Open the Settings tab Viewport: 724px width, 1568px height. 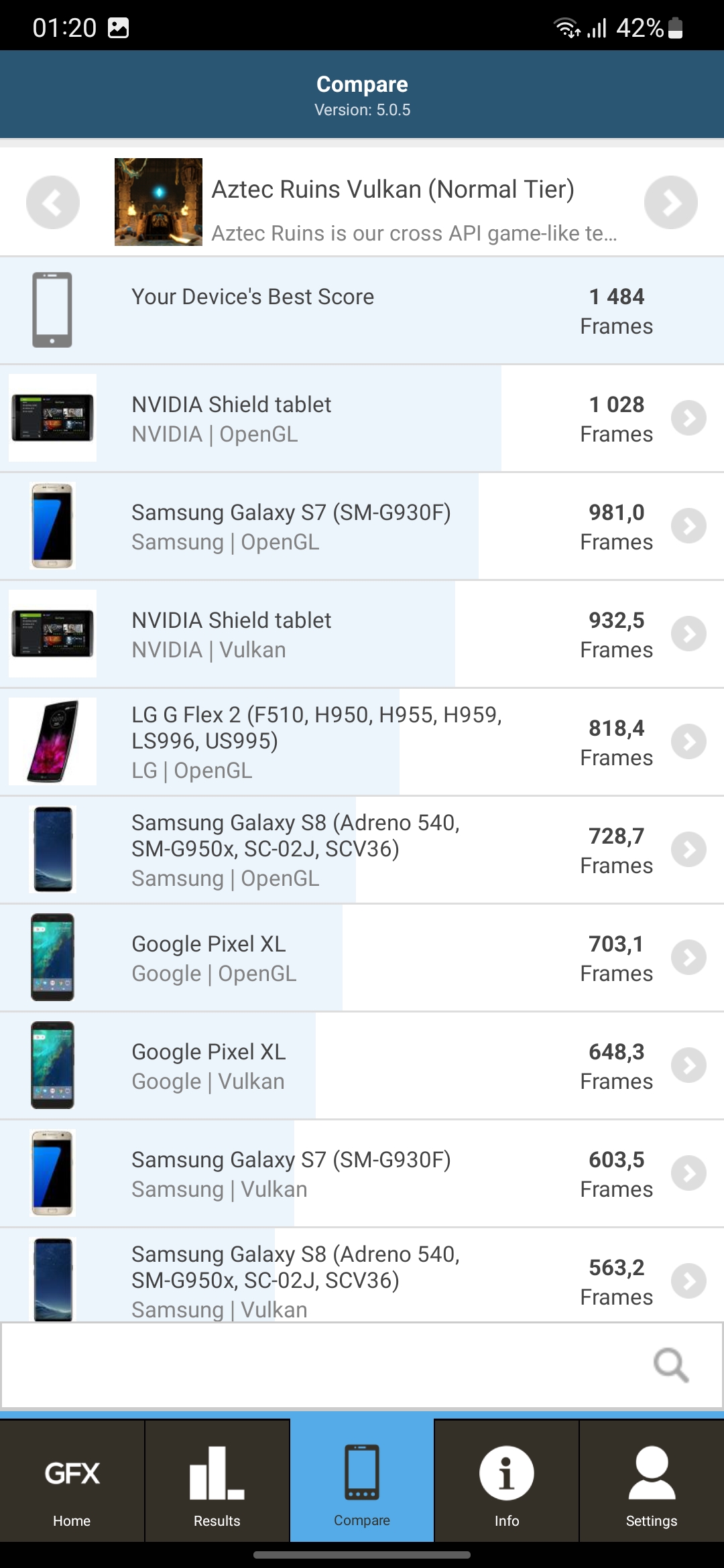pos(652,1481)
